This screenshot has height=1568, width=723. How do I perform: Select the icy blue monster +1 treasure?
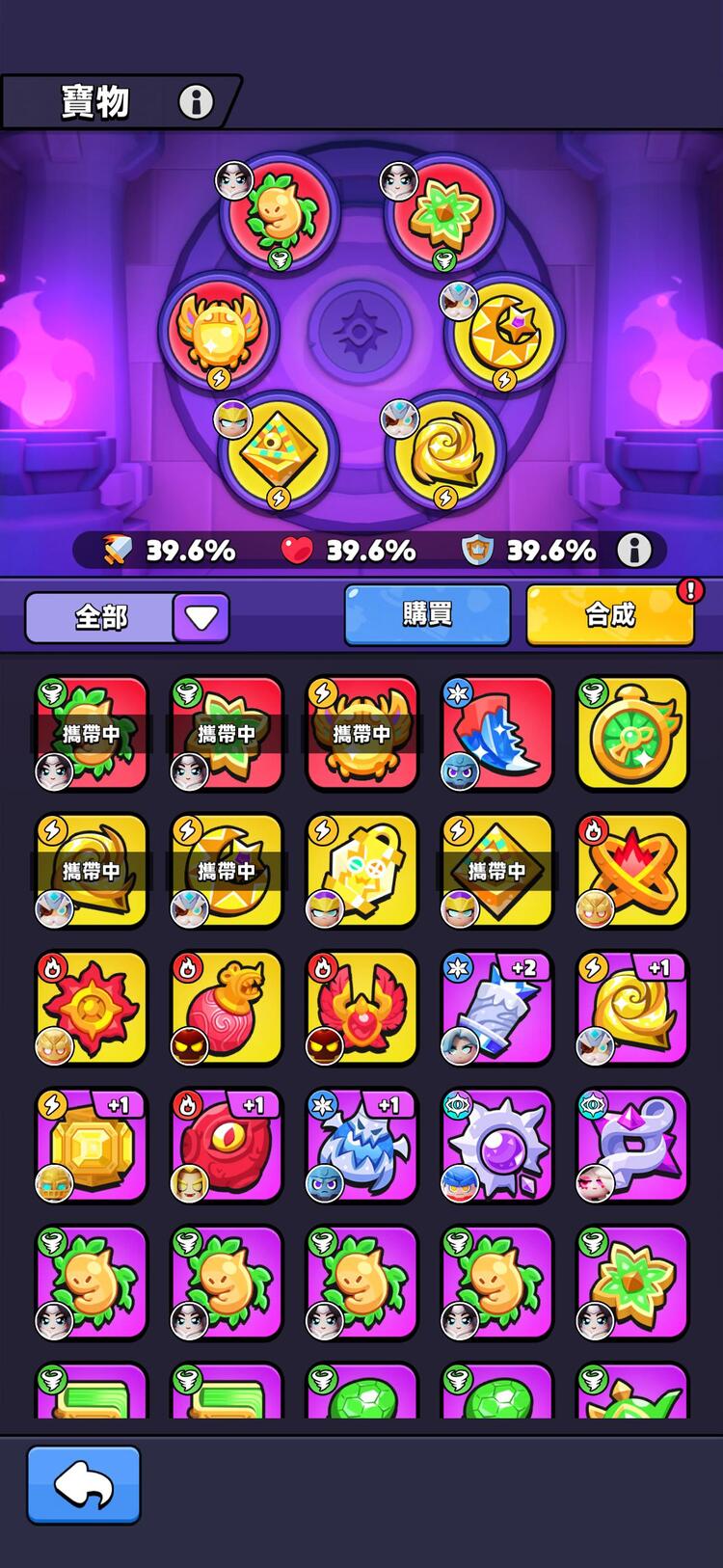(362, 1146)
